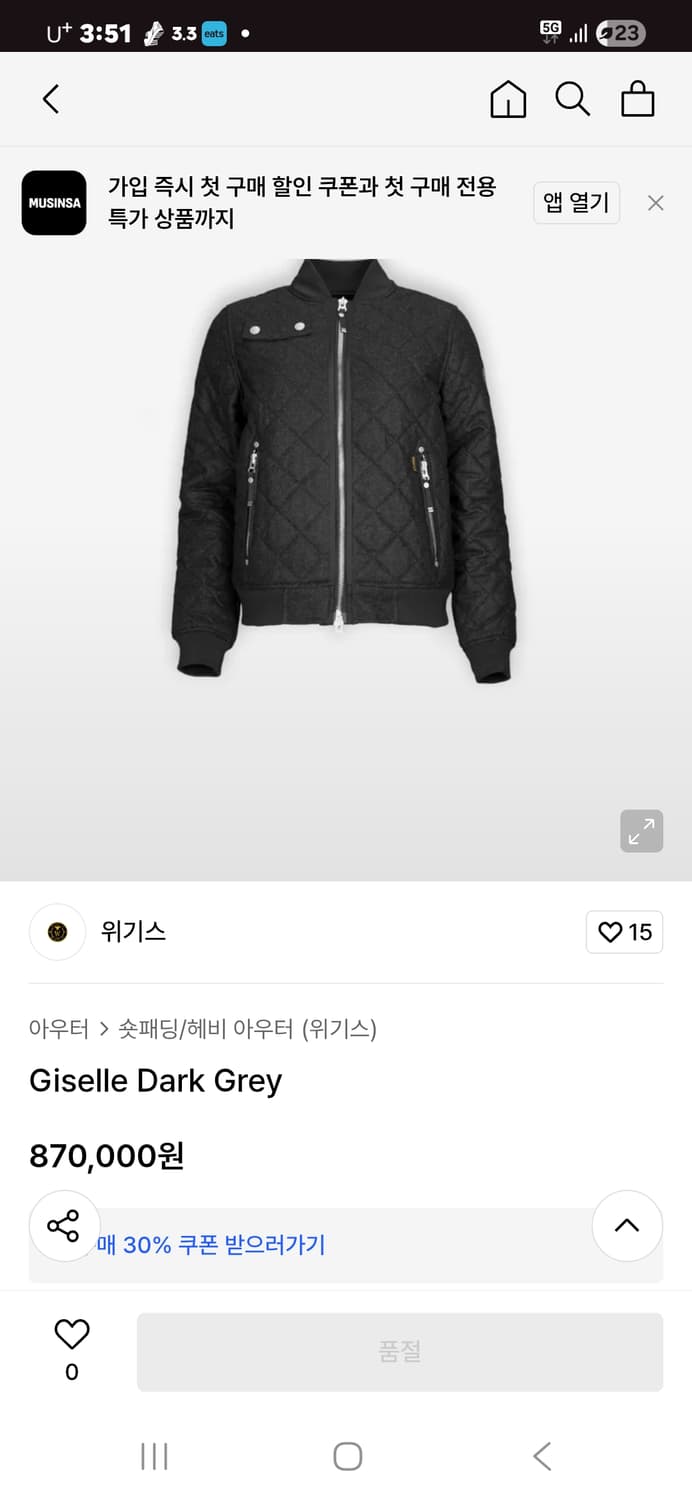Share this product
The image size is (692, 1500).
(64, 1225)
